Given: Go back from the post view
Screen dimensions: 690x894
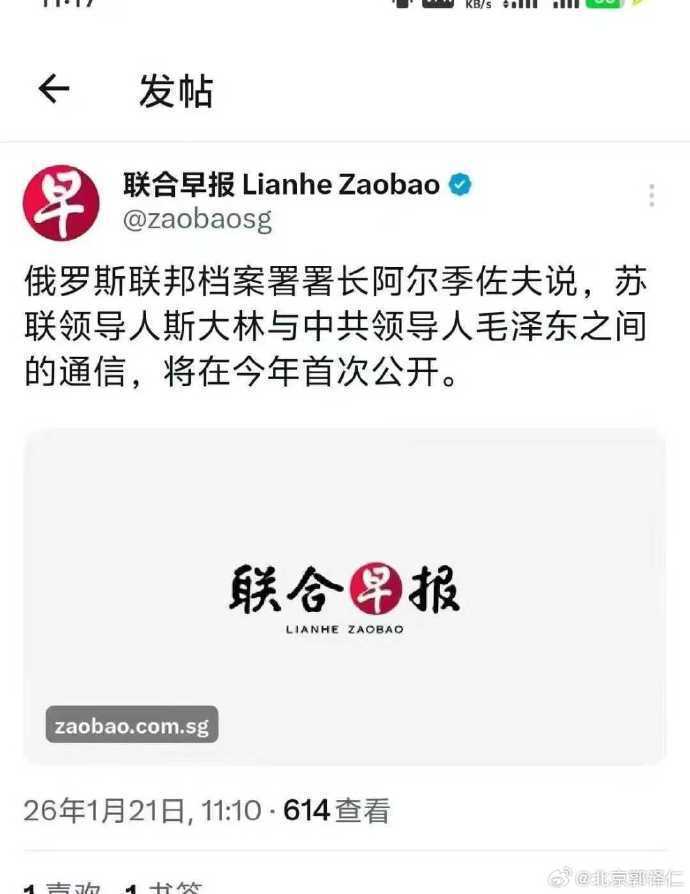Looking at the screenshot, I should (53, 90).
